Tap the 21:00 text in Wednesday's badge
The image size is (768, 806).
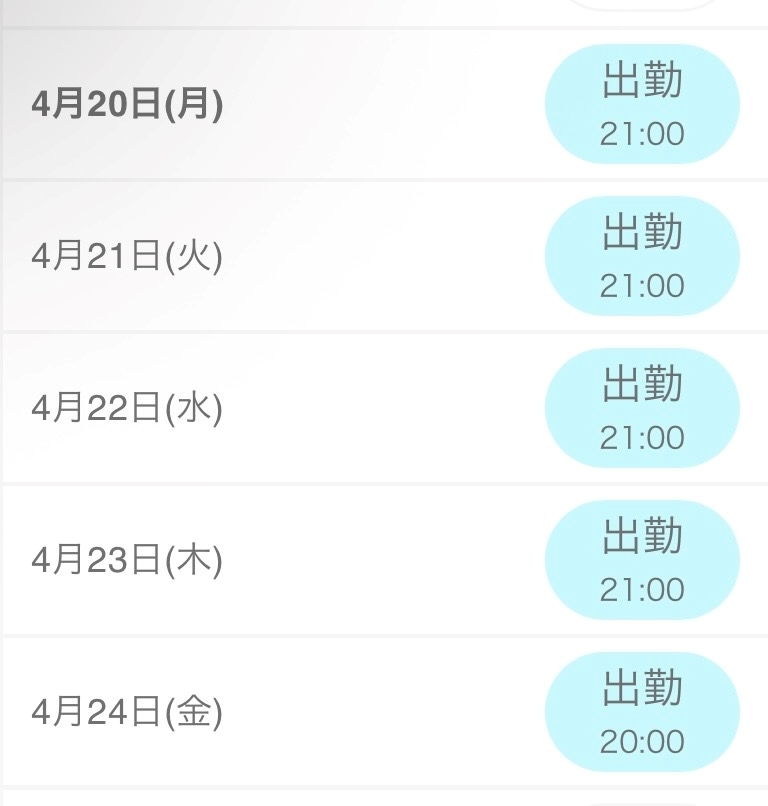coord(645,437)
